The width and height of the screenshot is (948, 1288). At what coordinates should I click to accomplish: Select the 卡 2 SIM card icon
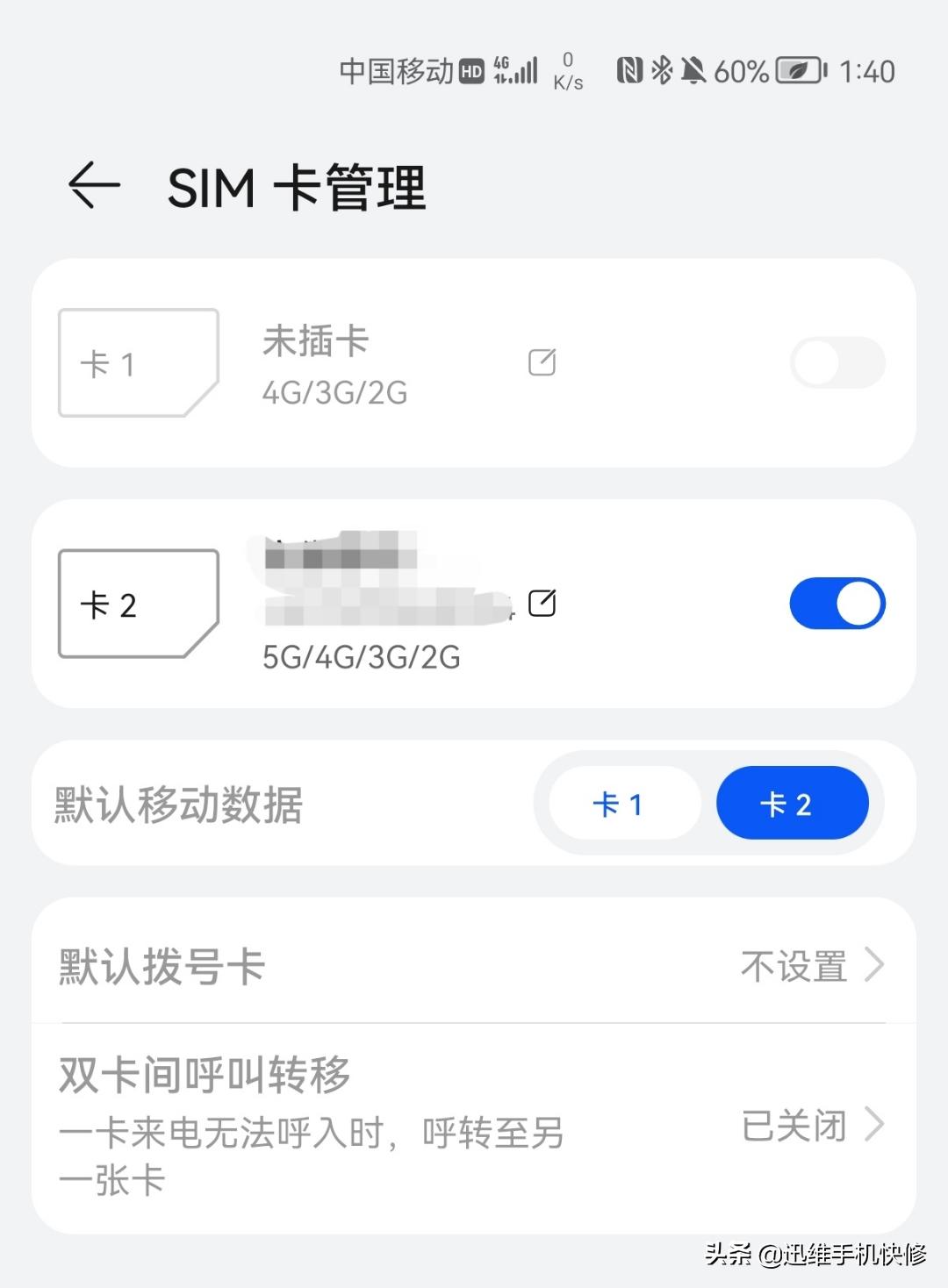pyautogui.click(x=138, y=603)
